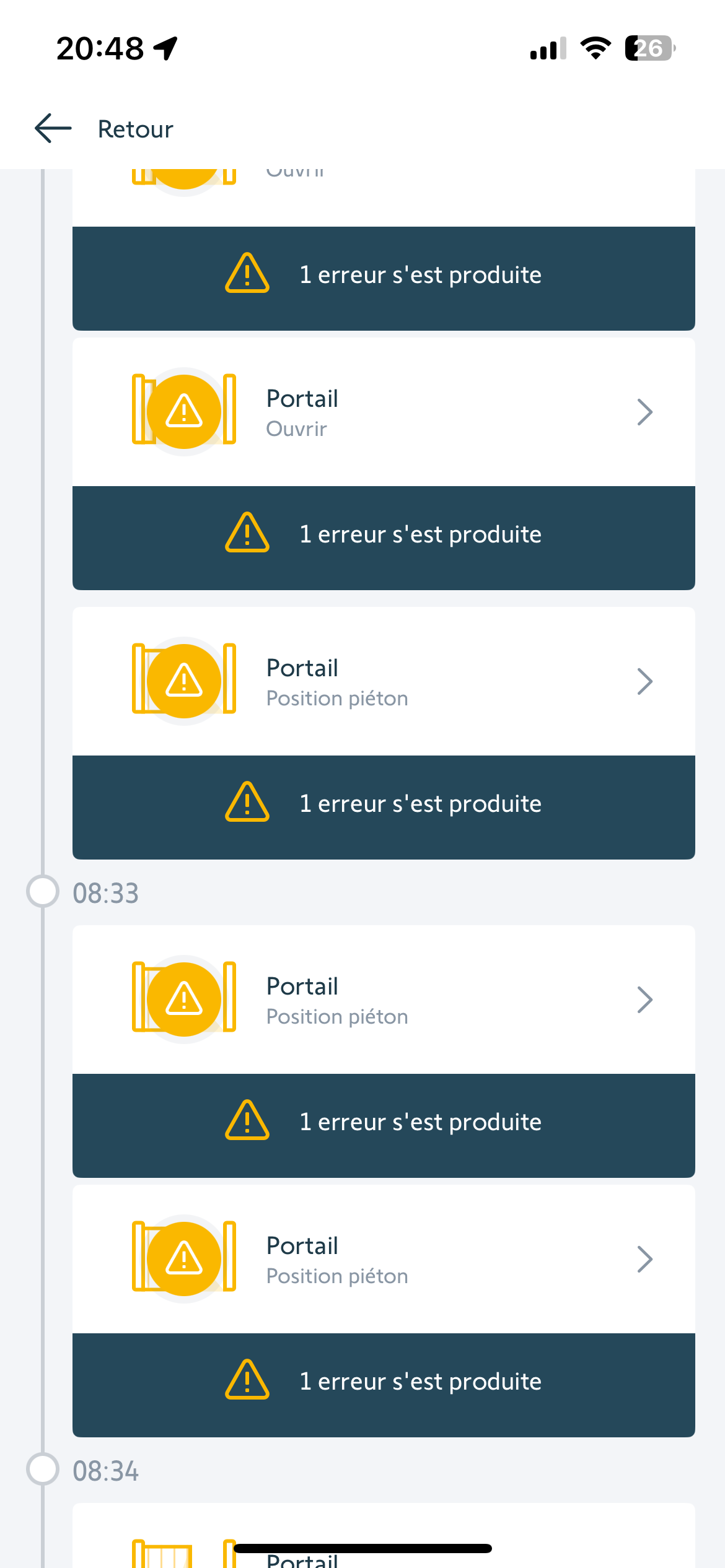The height and width of the screenshot is (1568, 725).
Task: Go back using the Retour arrow
Action: (53, 129)
